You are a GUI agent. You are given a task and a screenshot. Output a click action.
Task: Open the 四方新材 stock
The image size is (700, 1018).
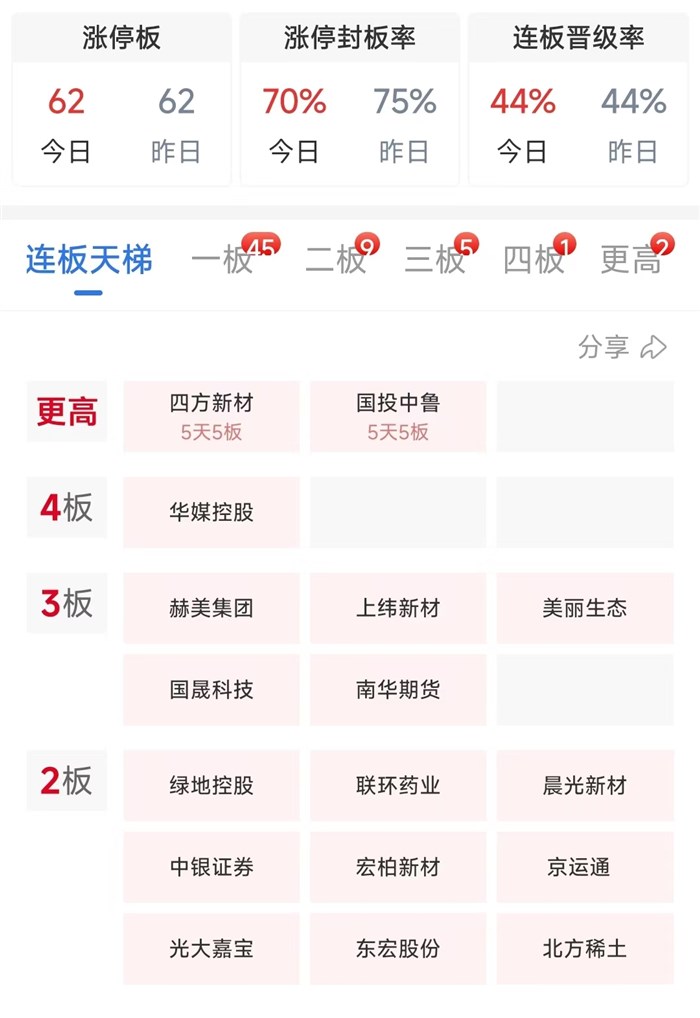click(211, 416)
